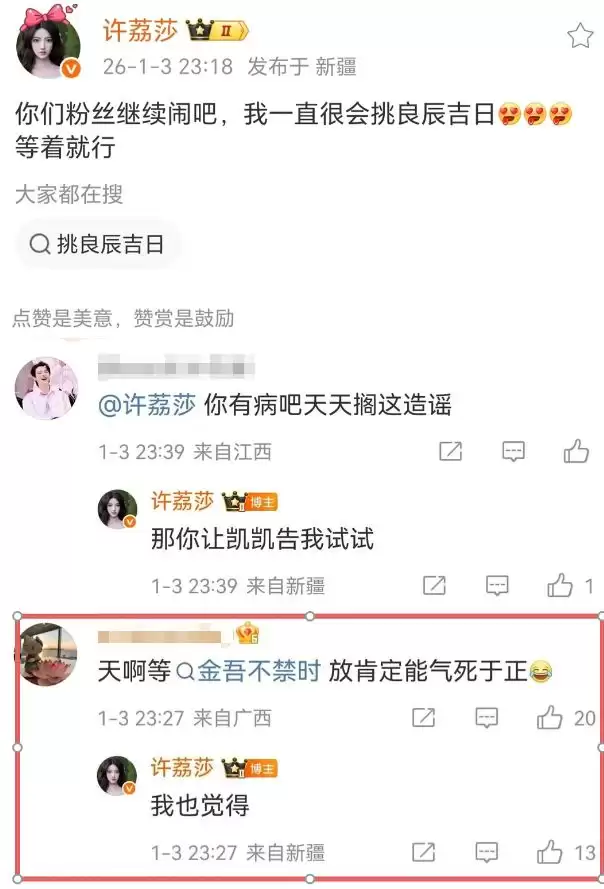Reply to the comment 那你让凯凯告我试试
The image size is (604, 889).
(x=498, y=585)
